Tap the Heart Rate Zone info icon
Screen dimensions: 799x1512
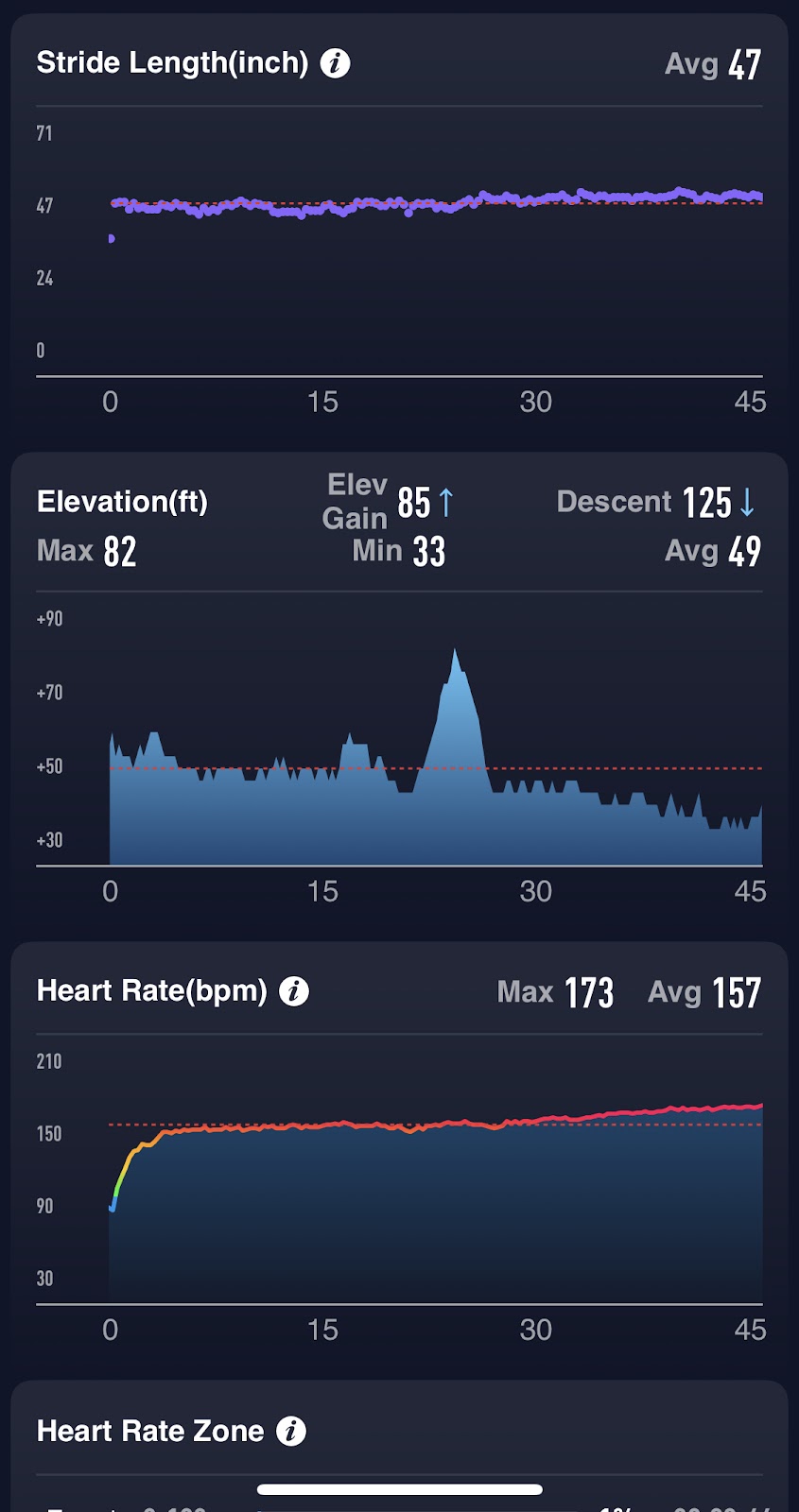[x=290, y=1431]
